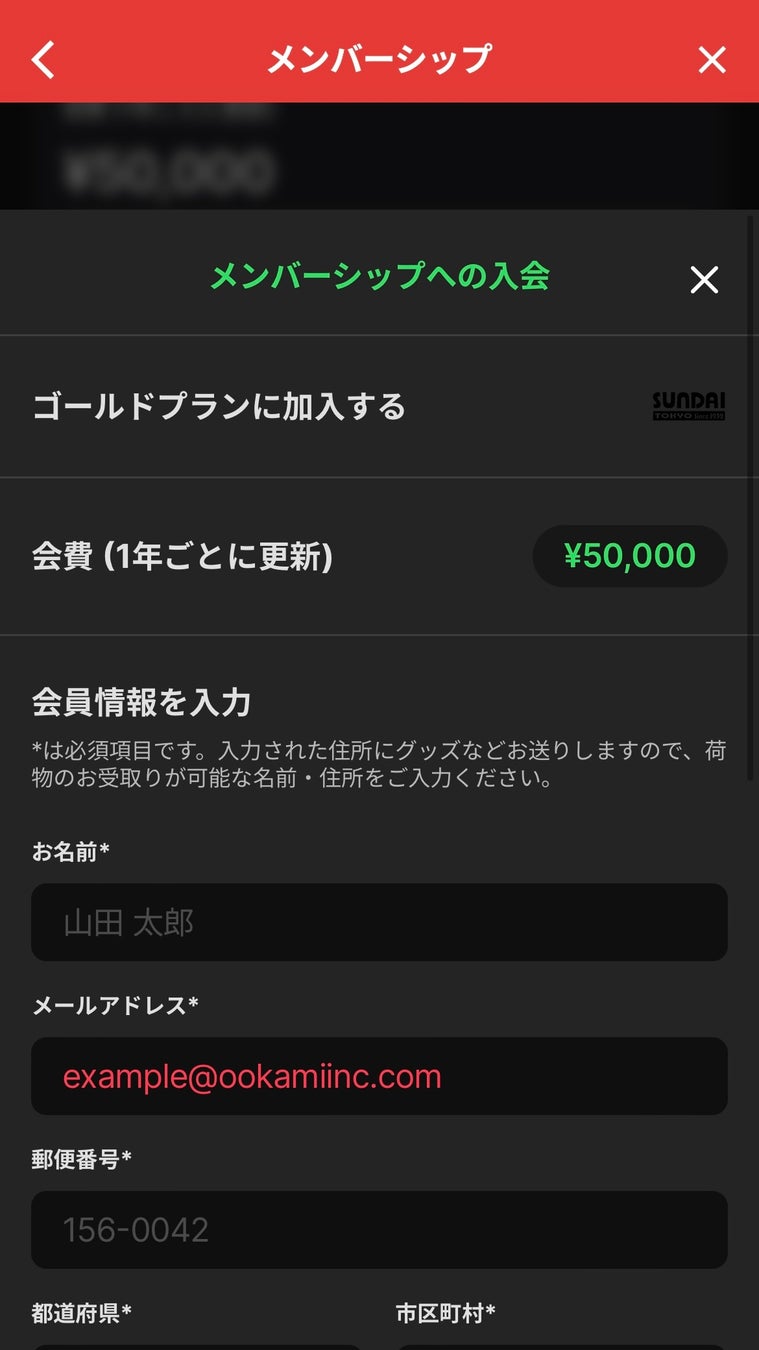The height and width of the screenshot is (1350, 759).
Task: Dismiss the メンバーシップへの入会 sheet
Action: (x=704, y=280)
